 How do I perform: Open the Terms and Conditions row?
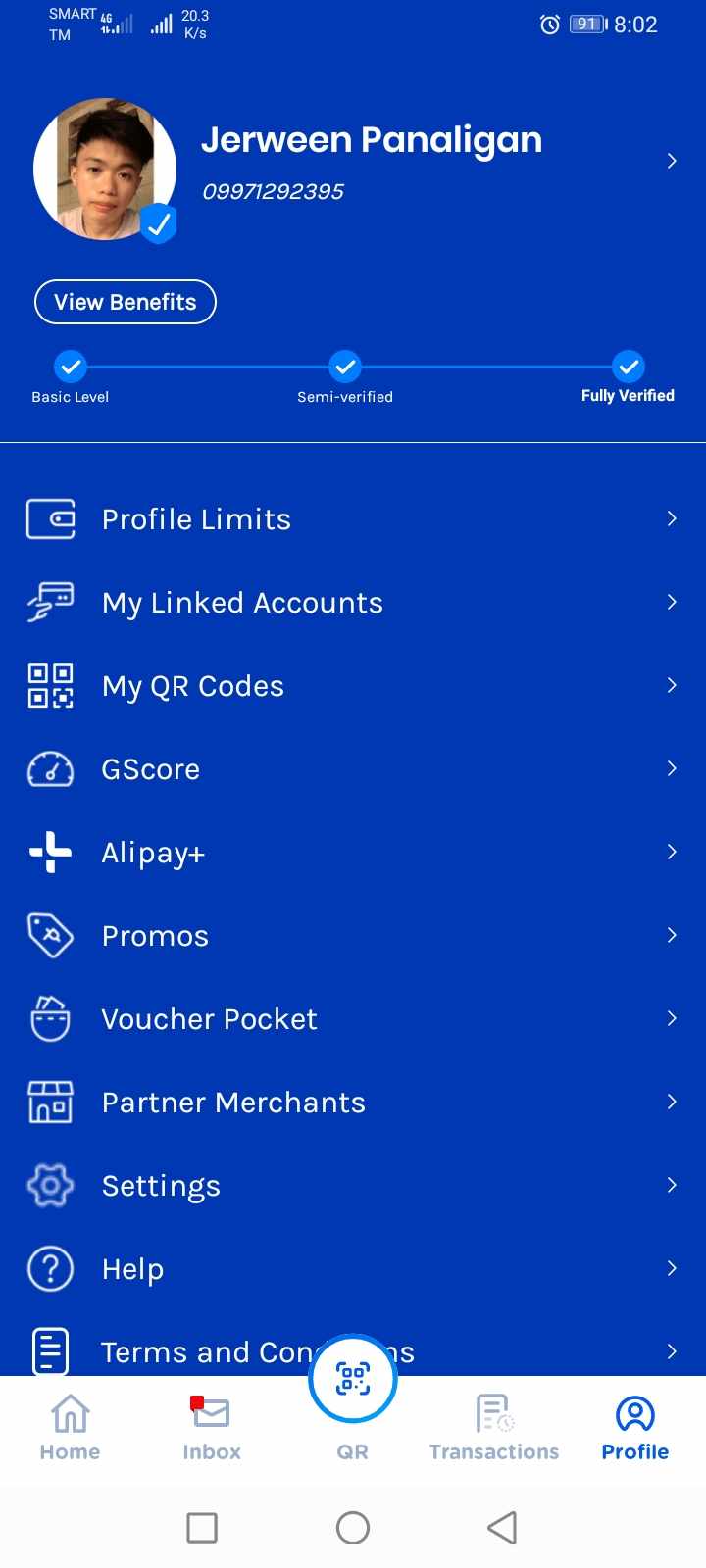pyautogui.click(x=196, y=1352)
